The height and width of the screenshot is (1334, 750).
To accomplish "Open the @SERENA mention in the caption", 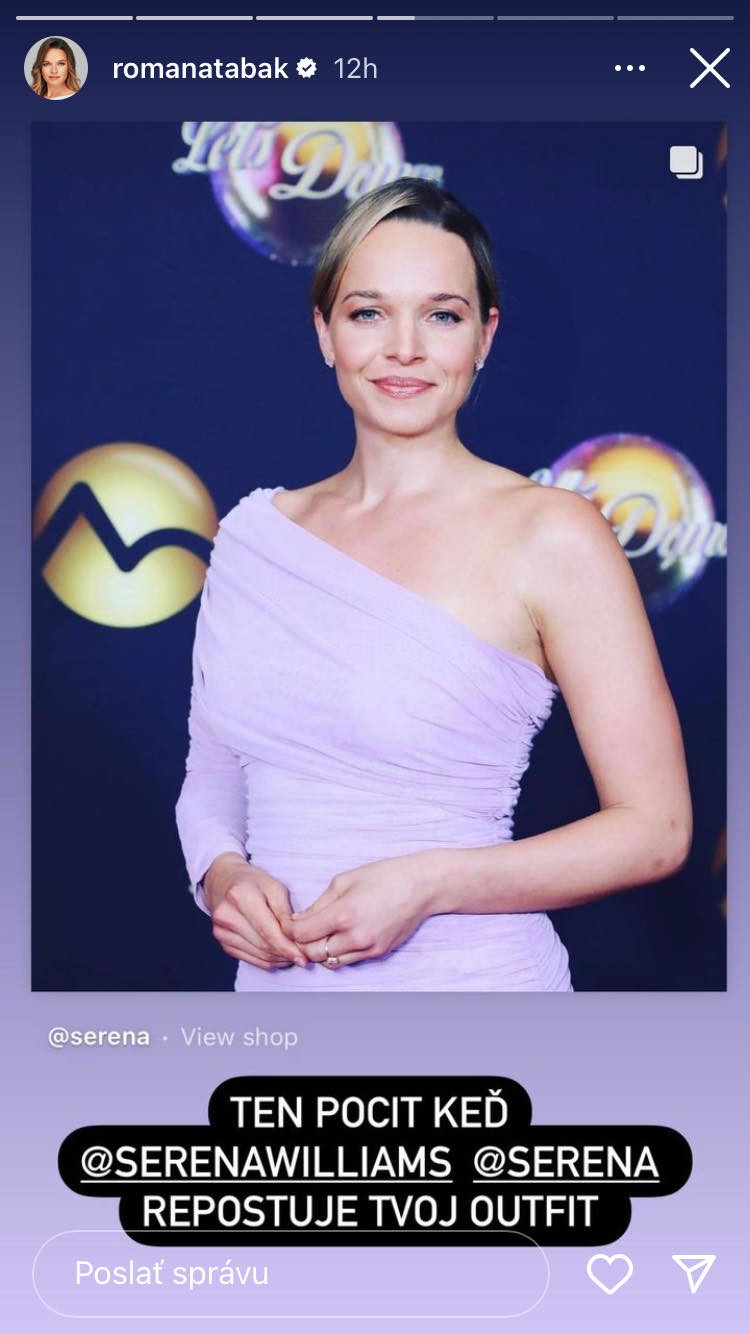I will click(x=565, y=1161).
